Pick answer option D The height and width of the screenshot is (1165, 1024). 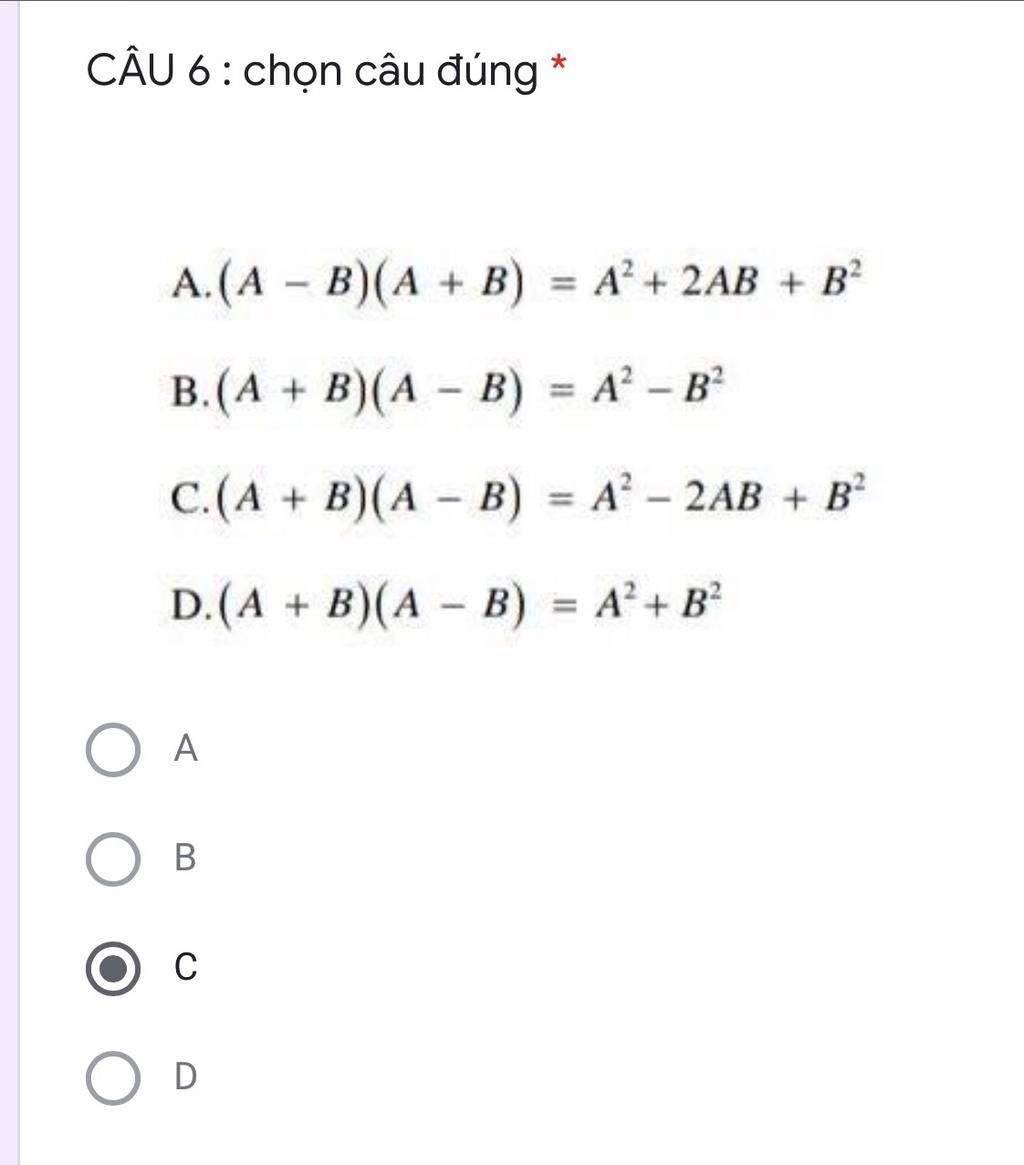point(113,1077)
